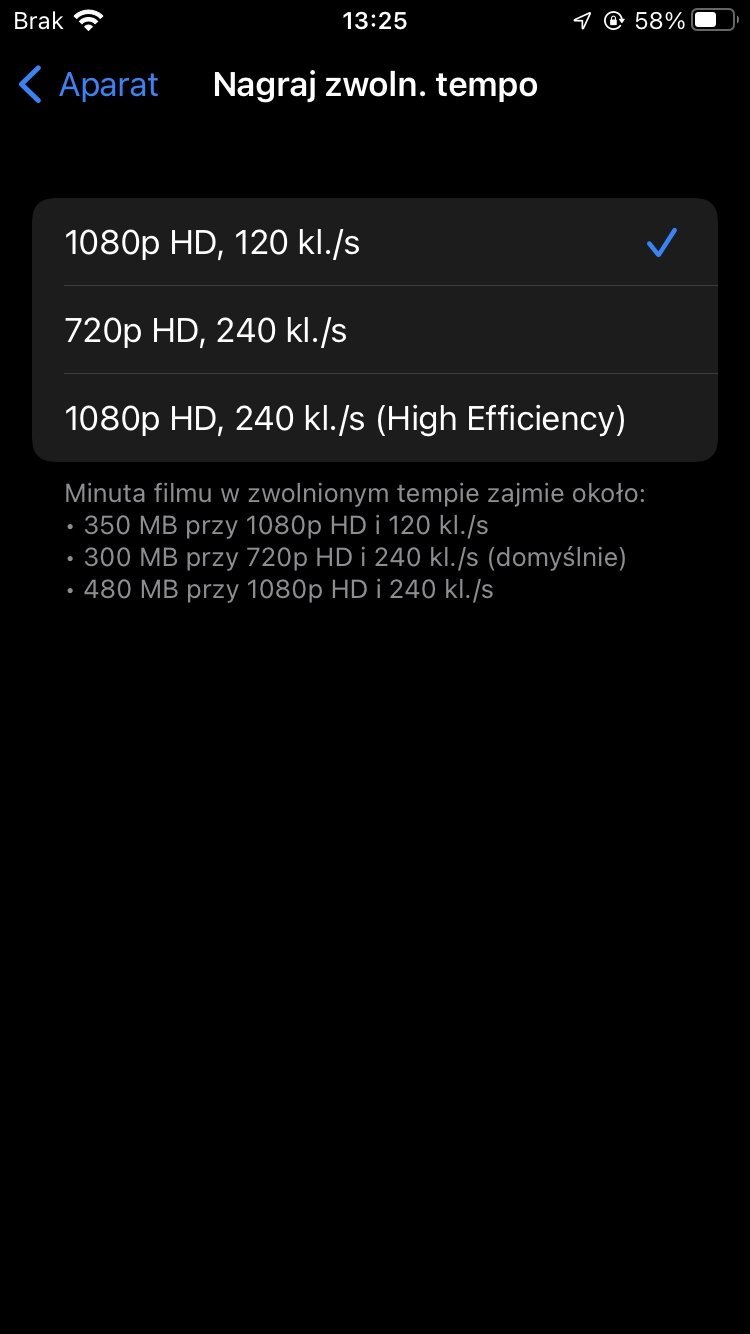750x1334 pixels.
Task: Select 1080p HD, 120 kl./s option
Action: (375, 242)
